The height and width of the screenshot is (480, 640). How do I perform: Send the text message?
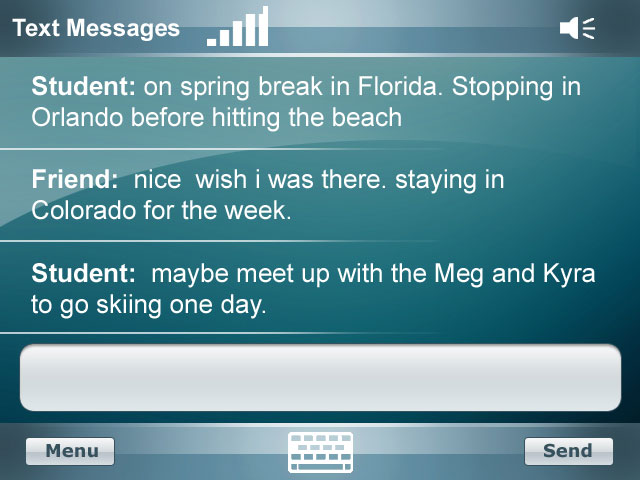click(568, 451)
